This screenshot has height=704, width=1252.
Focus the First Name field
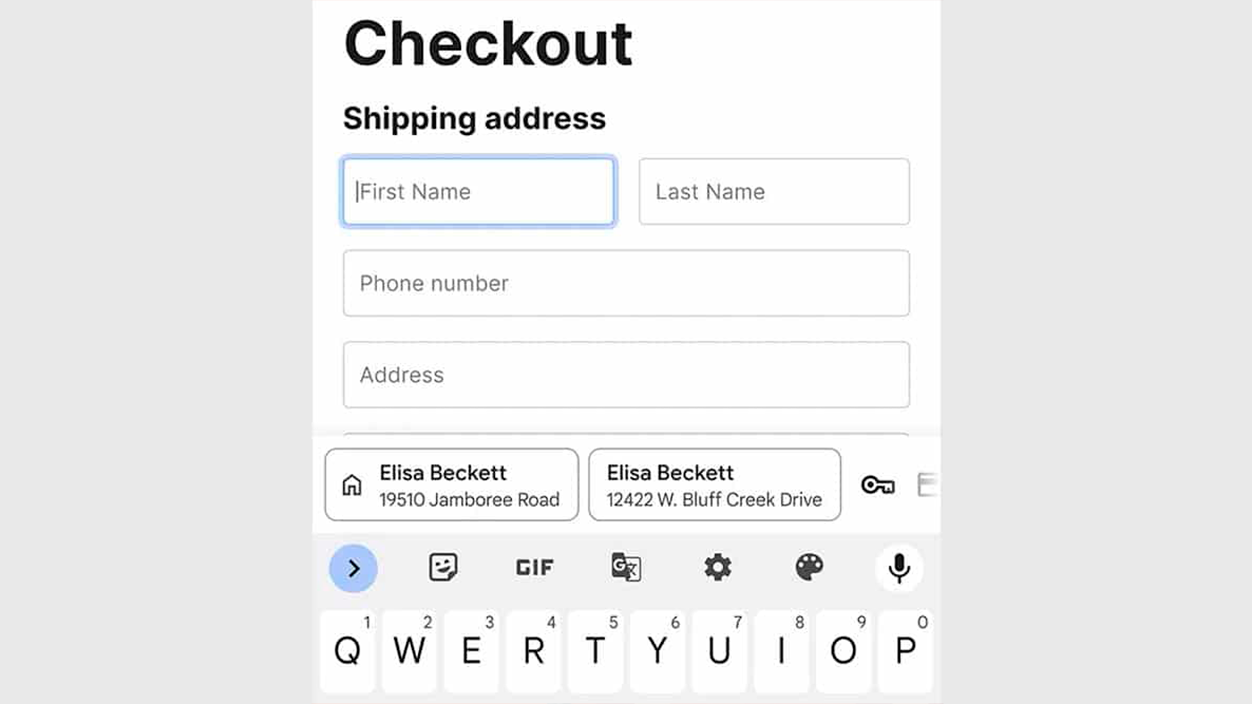pyautogui.click(x=478, y=192)
